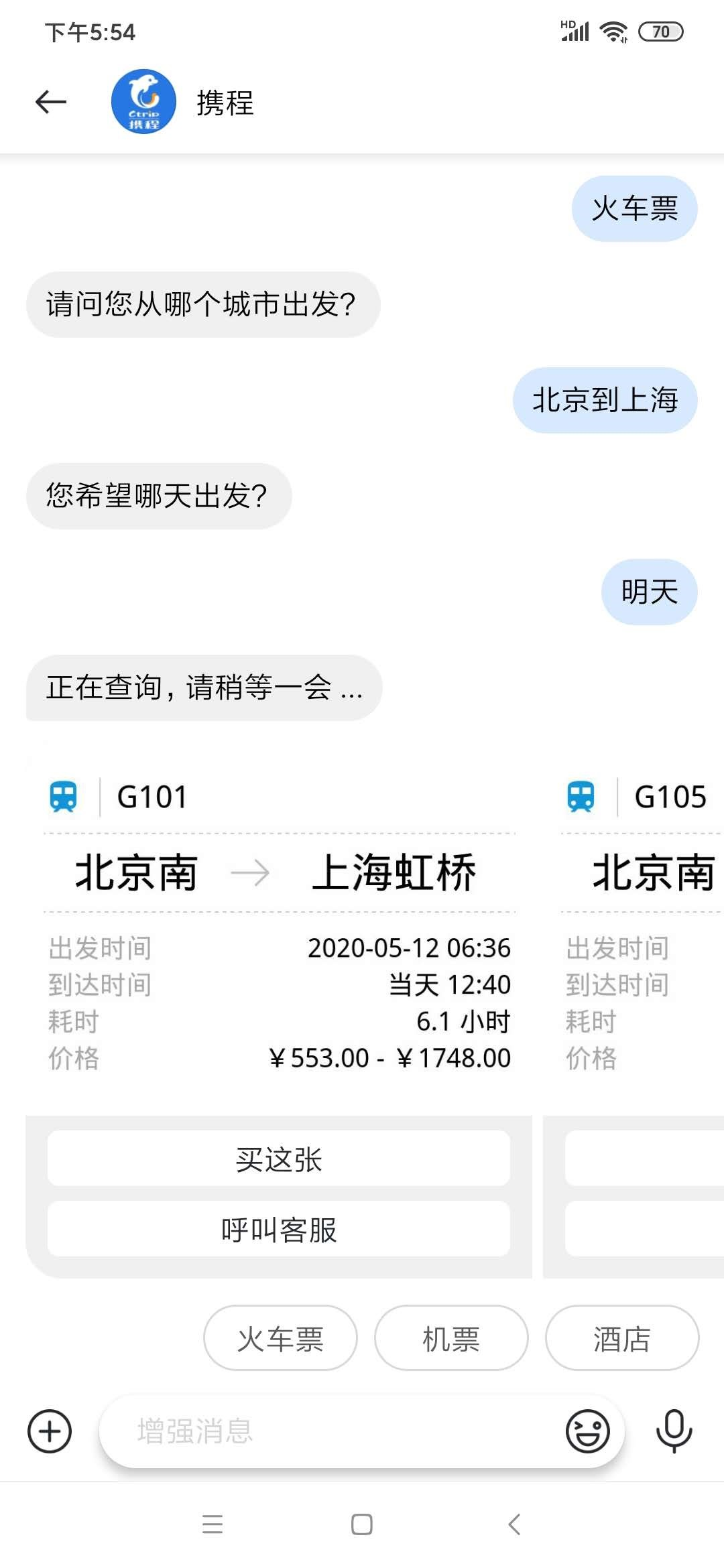Open the plus attachment menu
Image resolution: width=724 pixels, height=1568 pixels.
(50, 1431)
